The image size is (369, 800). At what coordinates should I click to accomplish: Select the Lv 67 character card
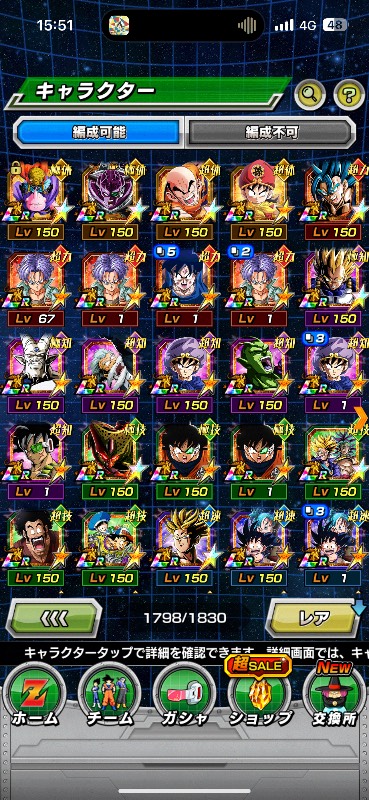(x=36, y=288)
